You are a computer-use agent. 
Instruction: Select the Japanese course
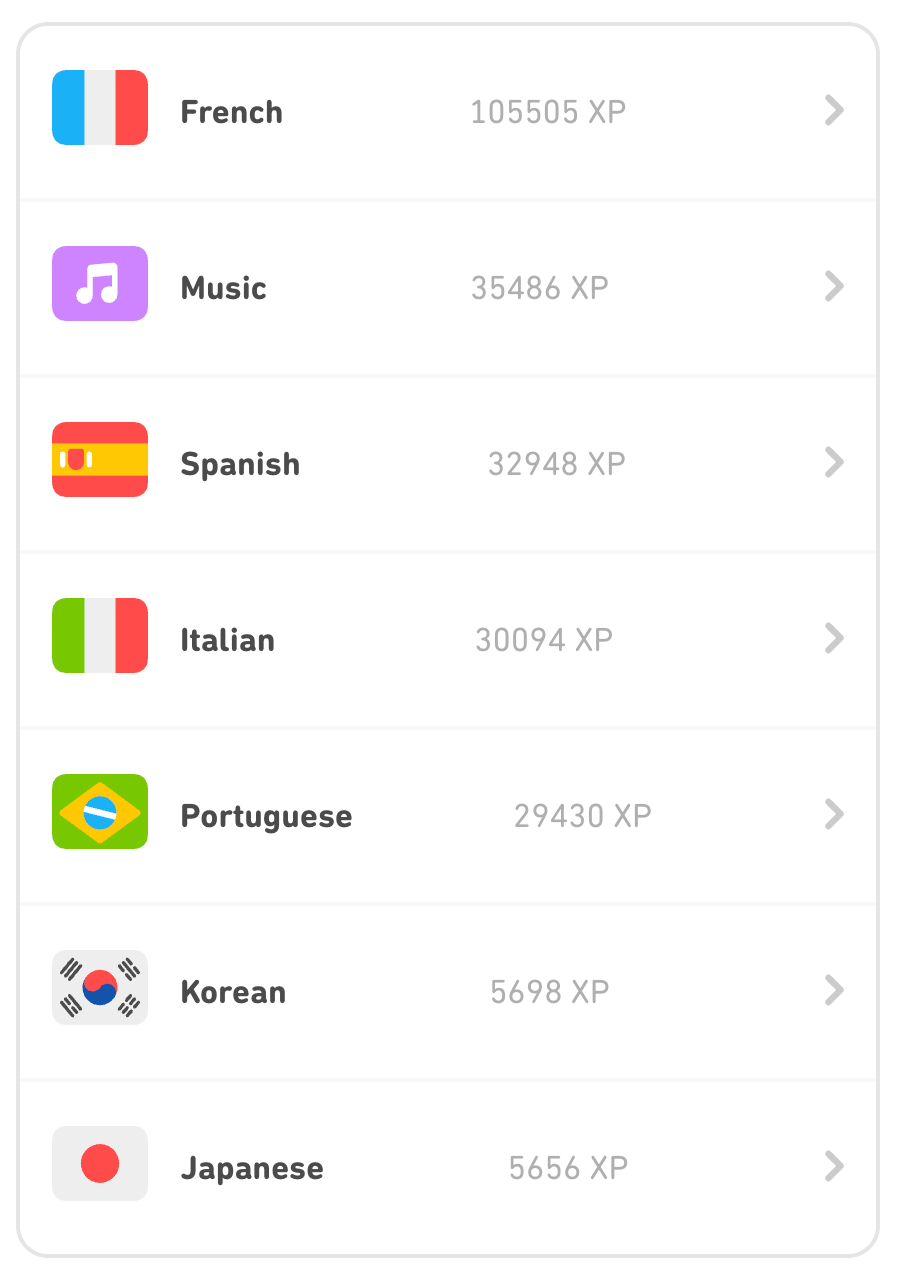pyautogui.click(x=447, y=1168)
